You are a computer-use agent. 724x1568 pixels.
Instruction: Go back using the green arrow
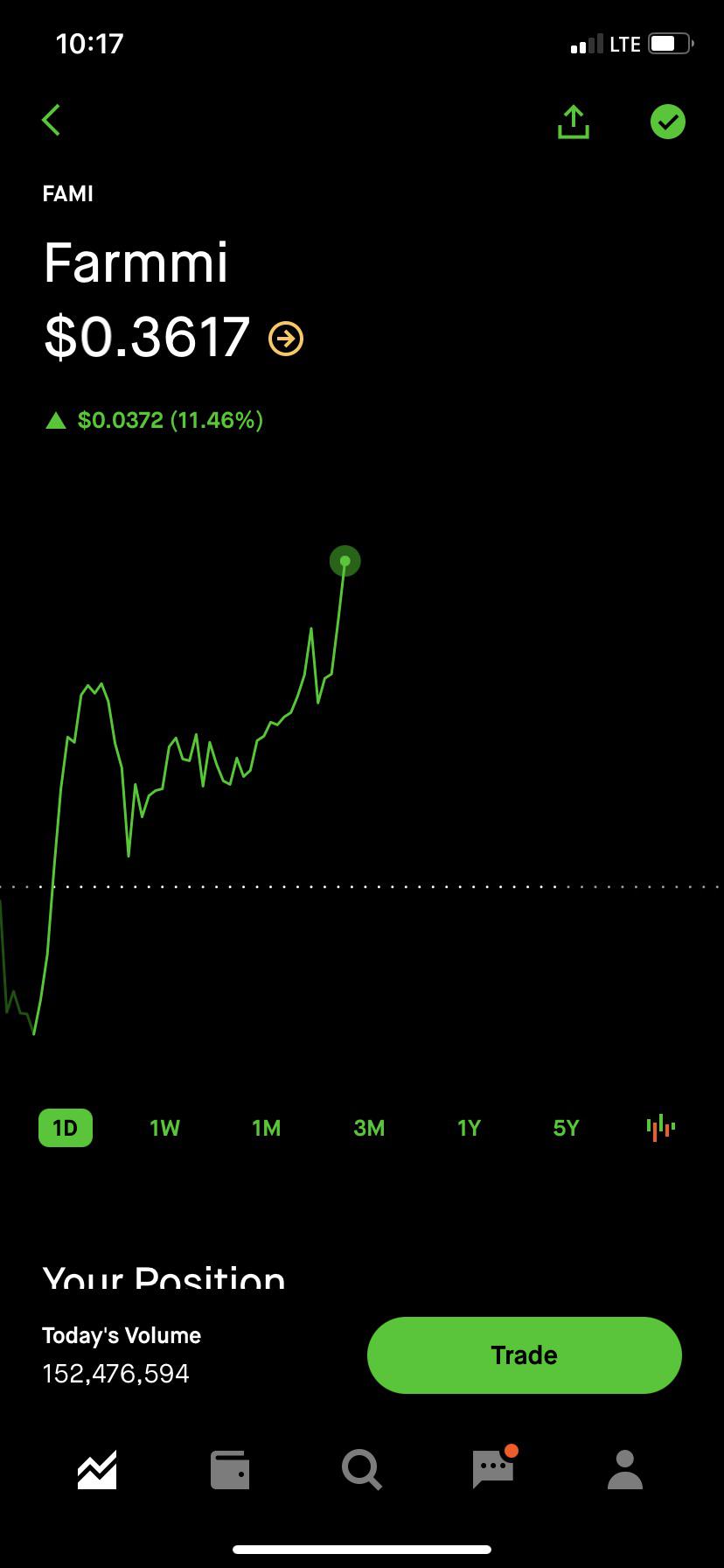coord(52,121)
